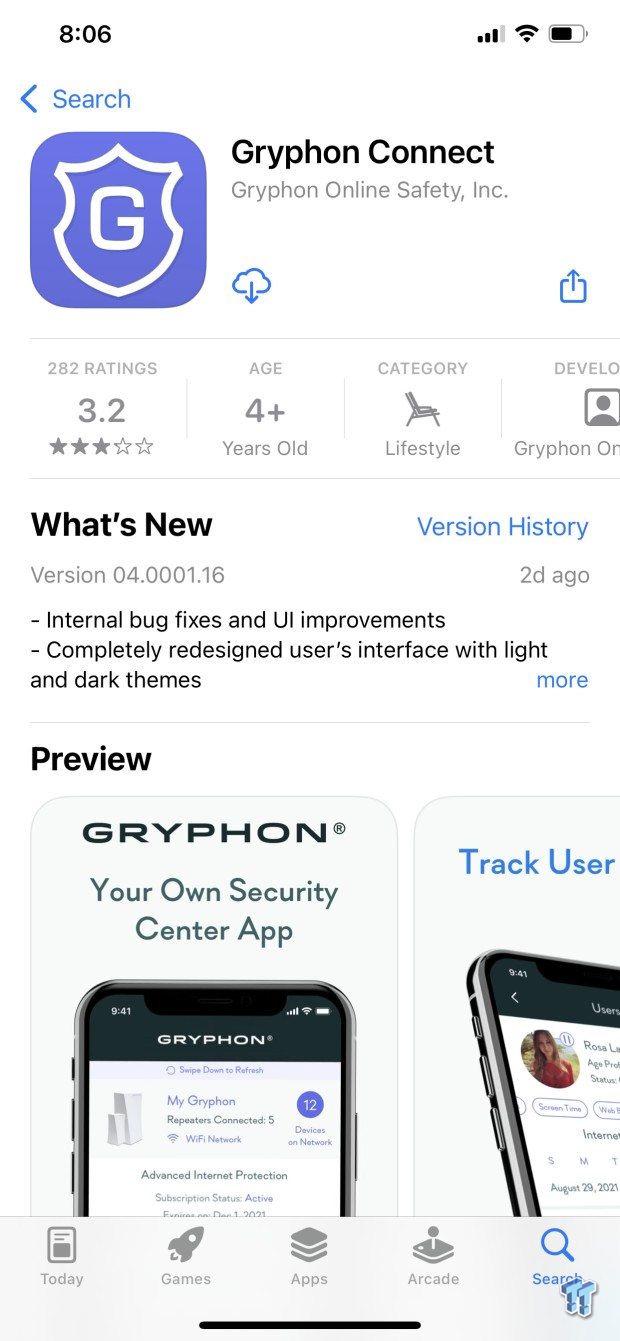Open the 282 ratings section
Image resolution: width=620 pixels, height=1341 pixels.
102,408
